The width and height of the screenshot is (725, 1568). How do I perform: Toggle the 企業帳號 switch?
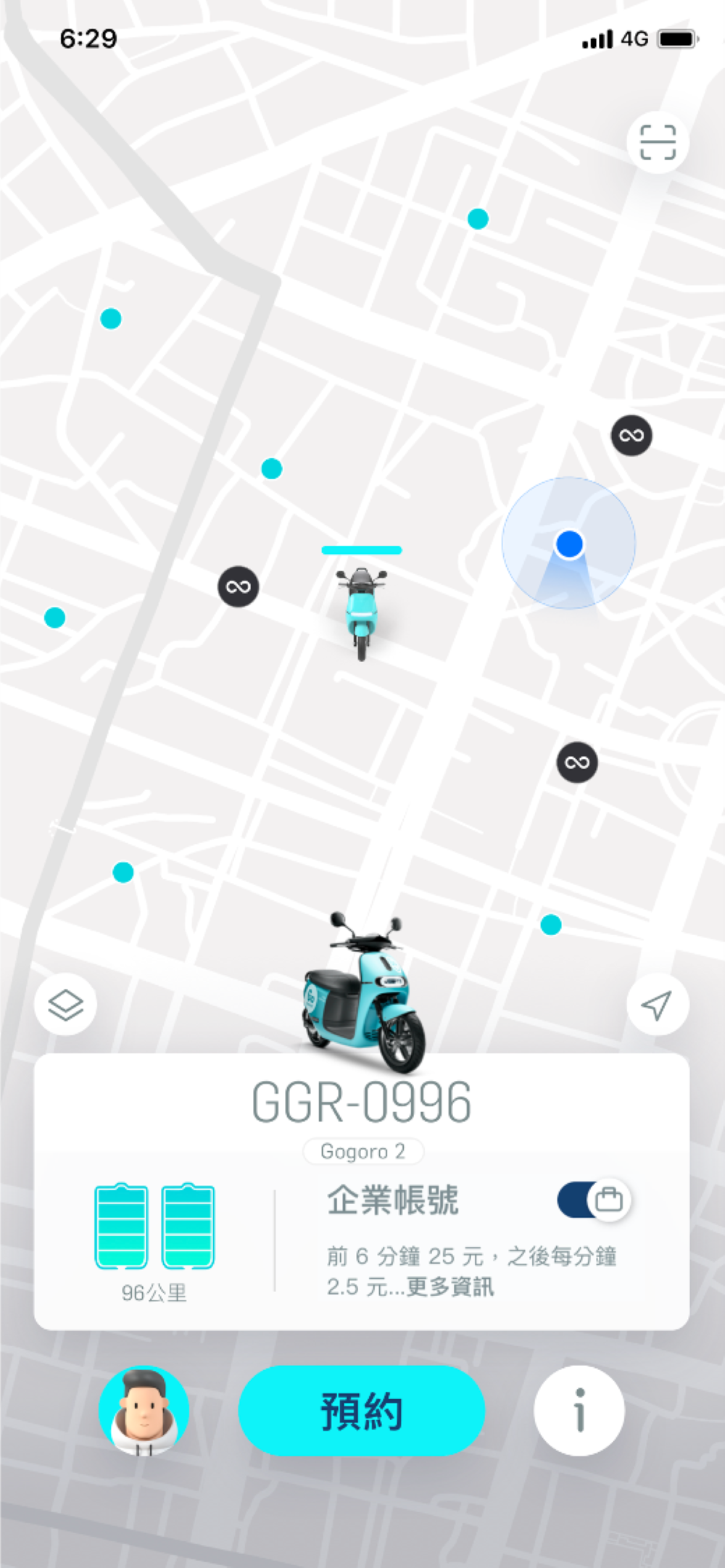pyautogui.click(x=594, y=1200)
